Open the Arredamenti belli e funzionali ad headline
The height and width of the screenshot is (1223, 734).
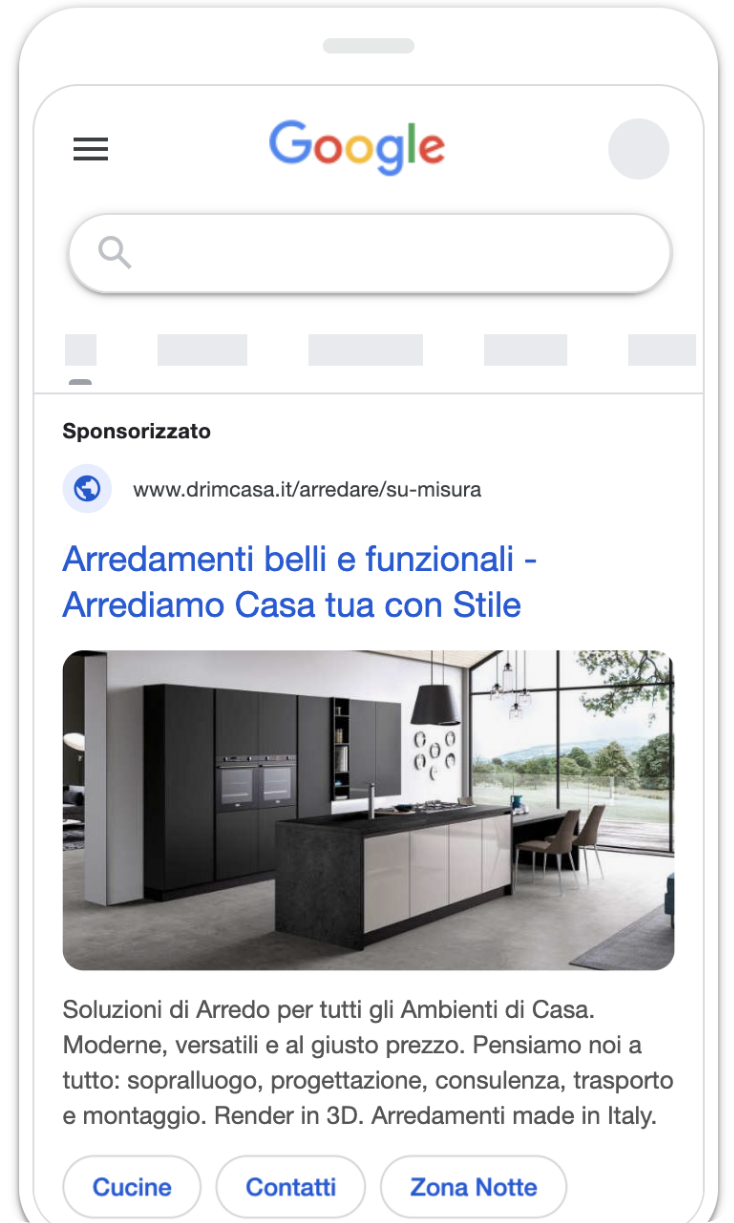300,582
